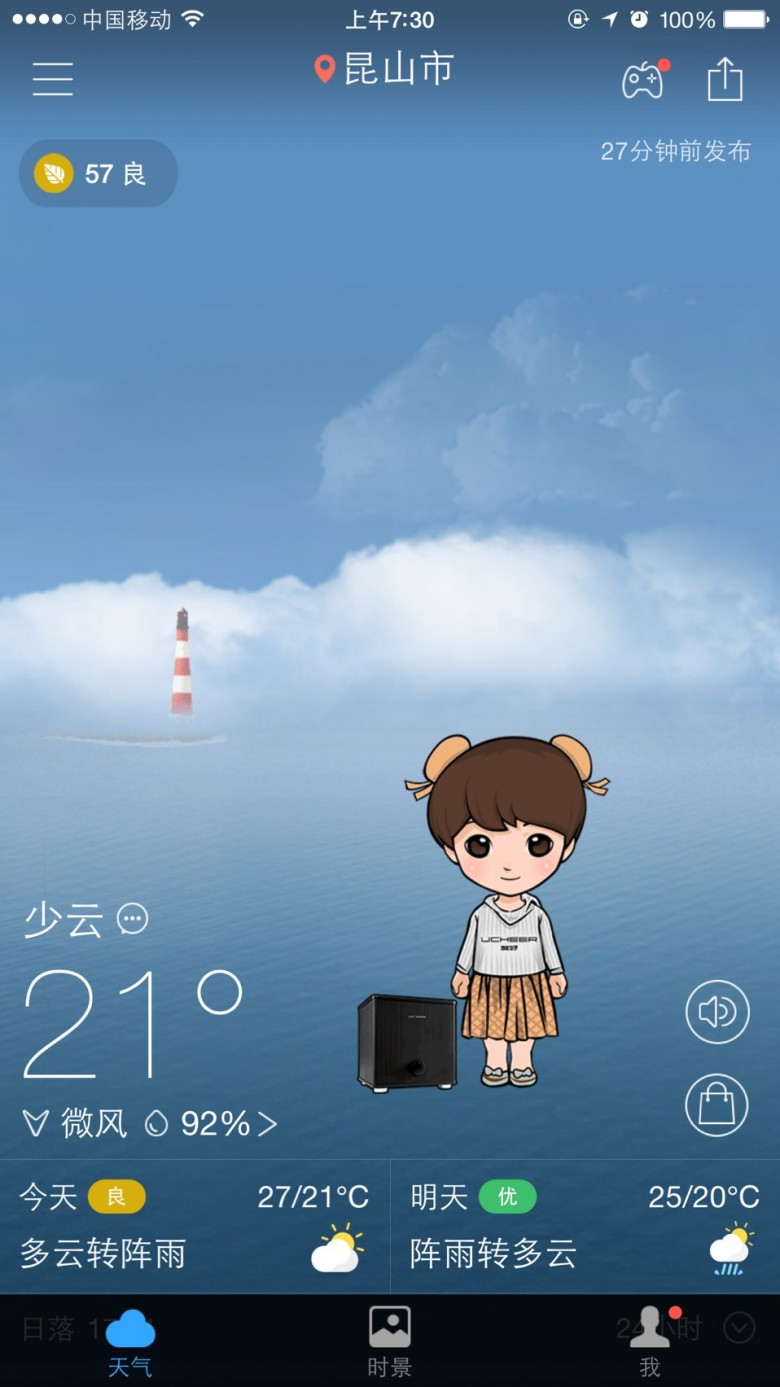Open the game controller icon
Screen dimensions: 780x1387
tap(643, 79)
